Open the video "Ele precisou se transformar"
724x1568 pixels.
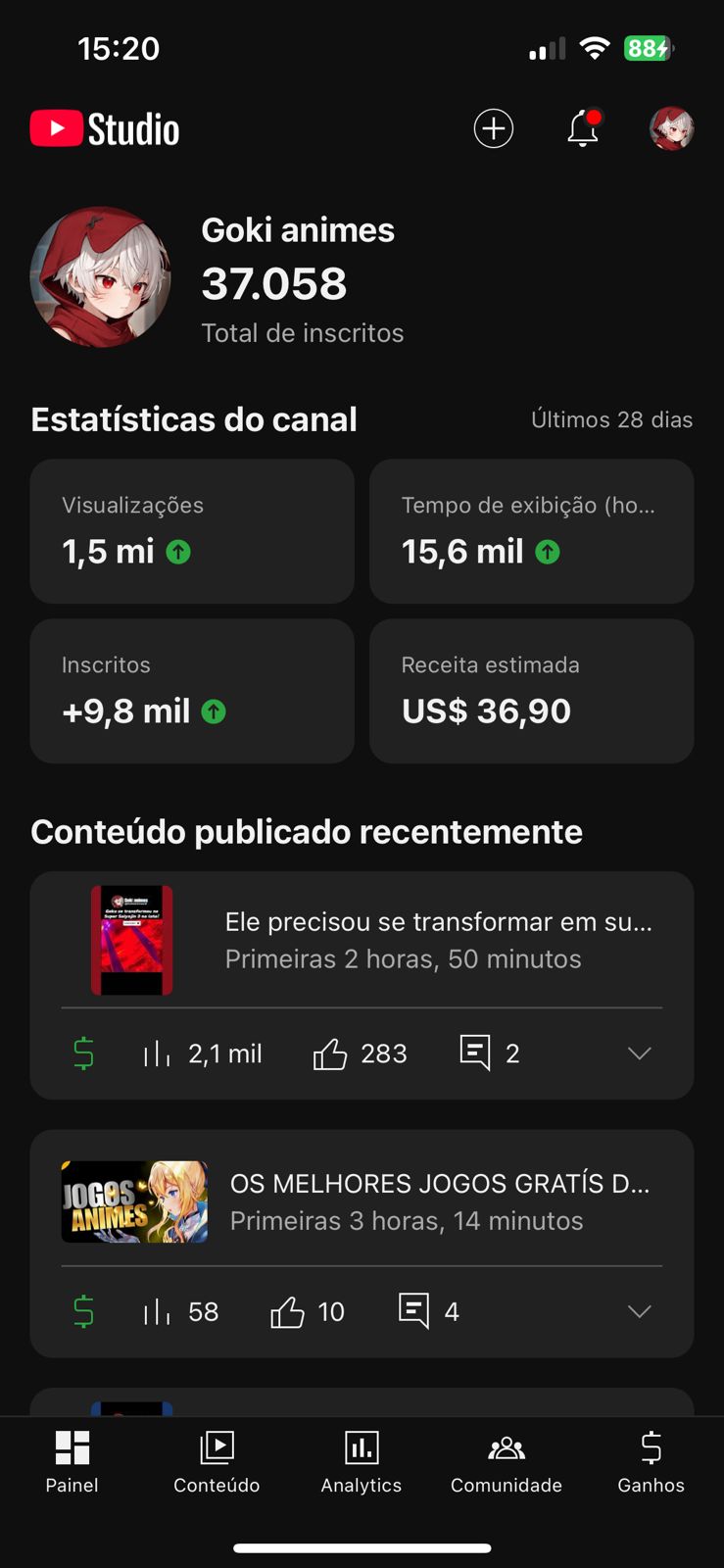coord(437,940)
